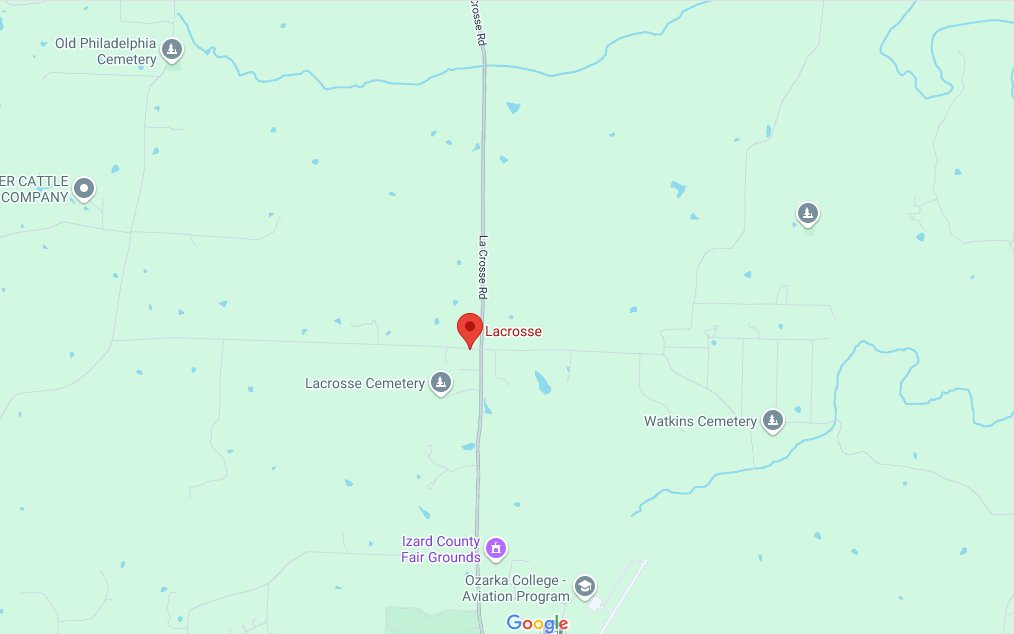Open Izard County Fair Grounds marker
The image size is (1014, 634).
(x=495, y=548)
